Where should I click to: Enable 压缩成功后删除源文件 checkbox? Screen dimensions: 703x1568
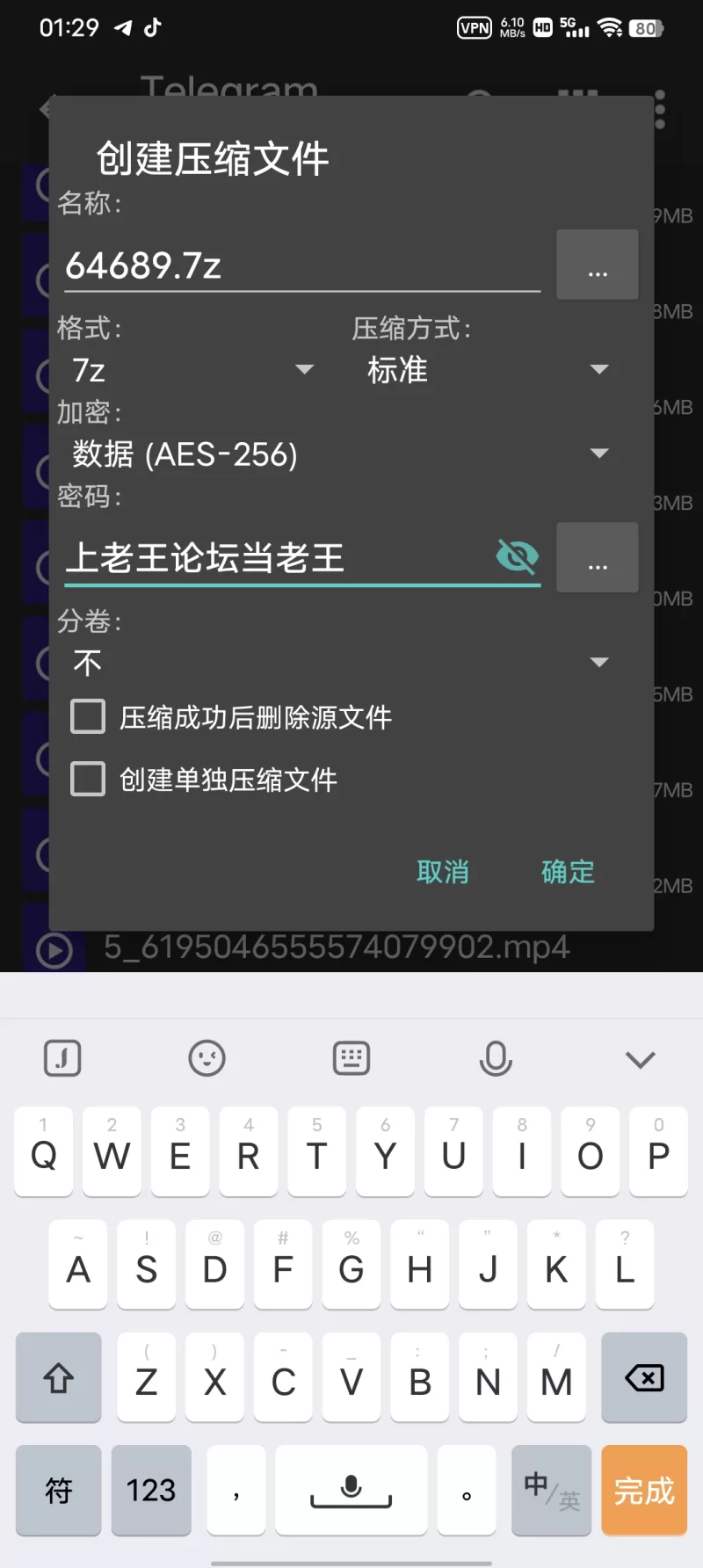(88, 717)
